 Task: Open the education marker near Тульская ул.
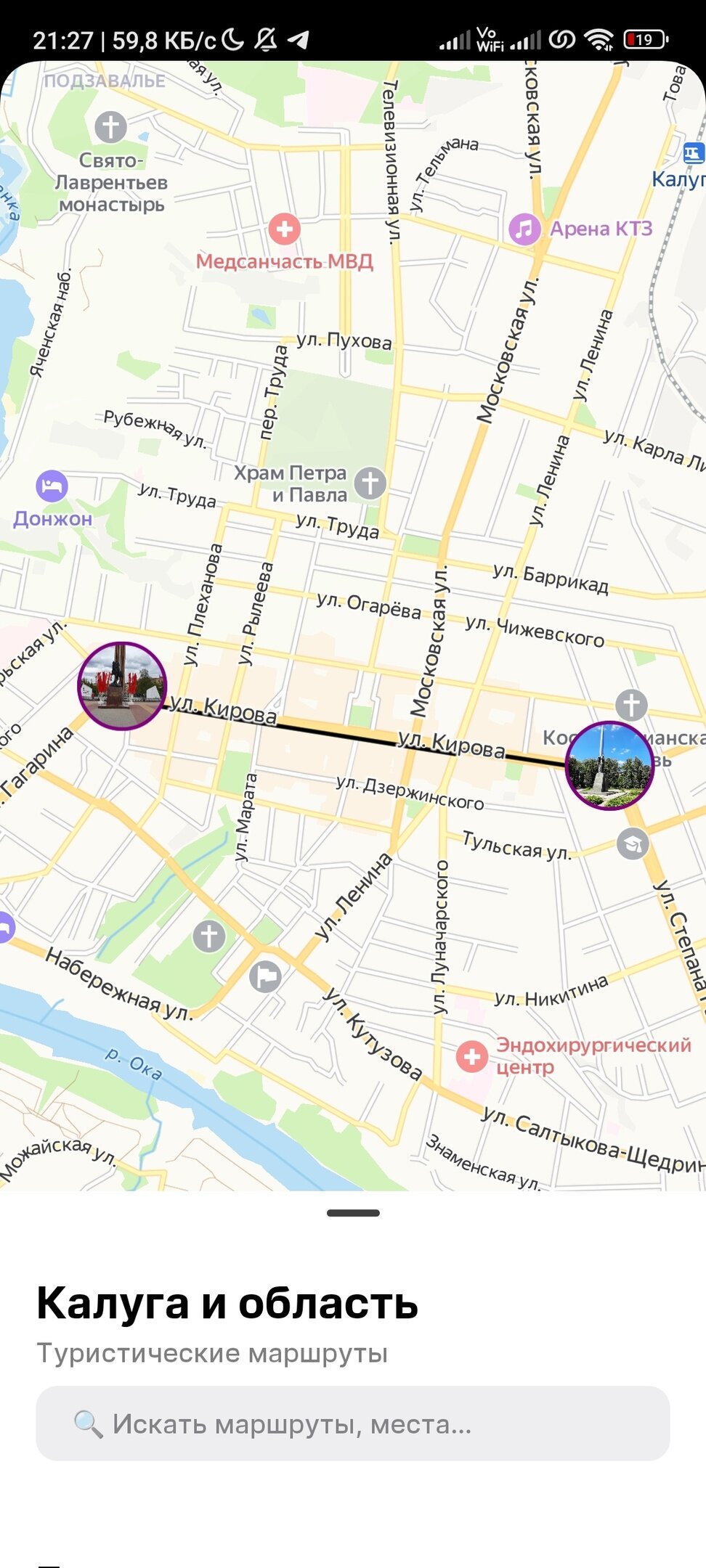click(x=633, y=844)
